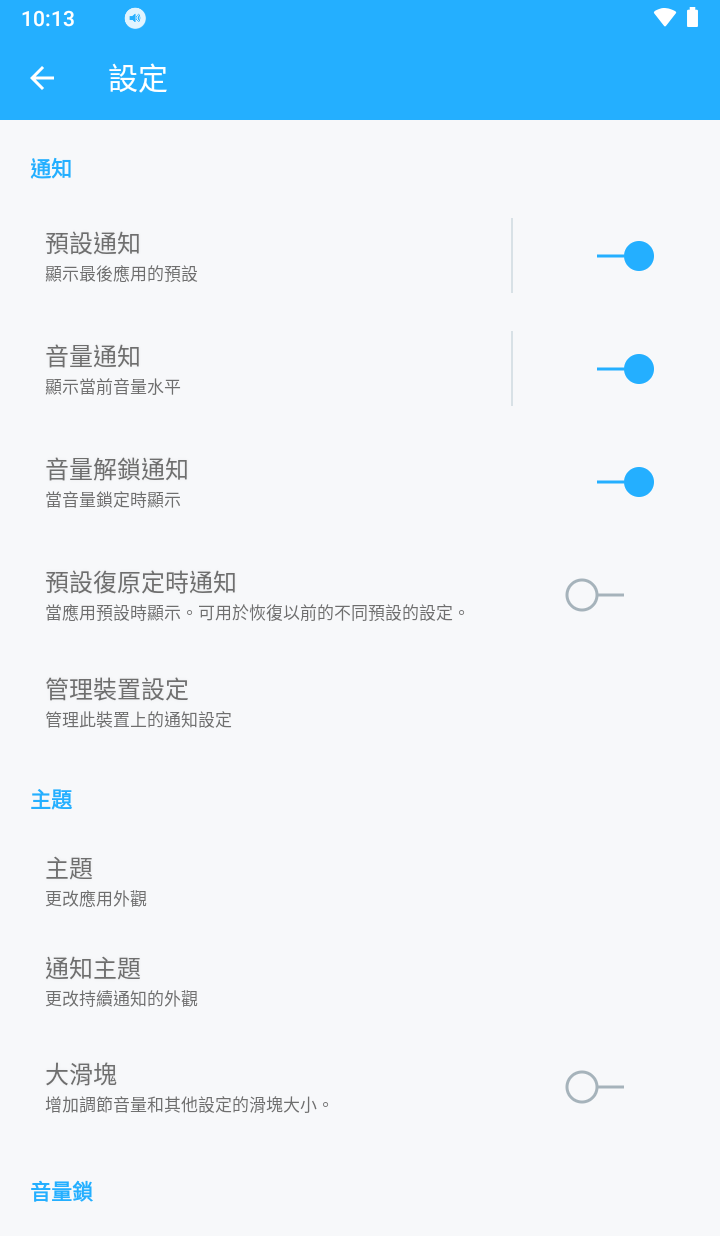Enable the 預設復原定時通知 switch
720x1236 pixels.
593,594
